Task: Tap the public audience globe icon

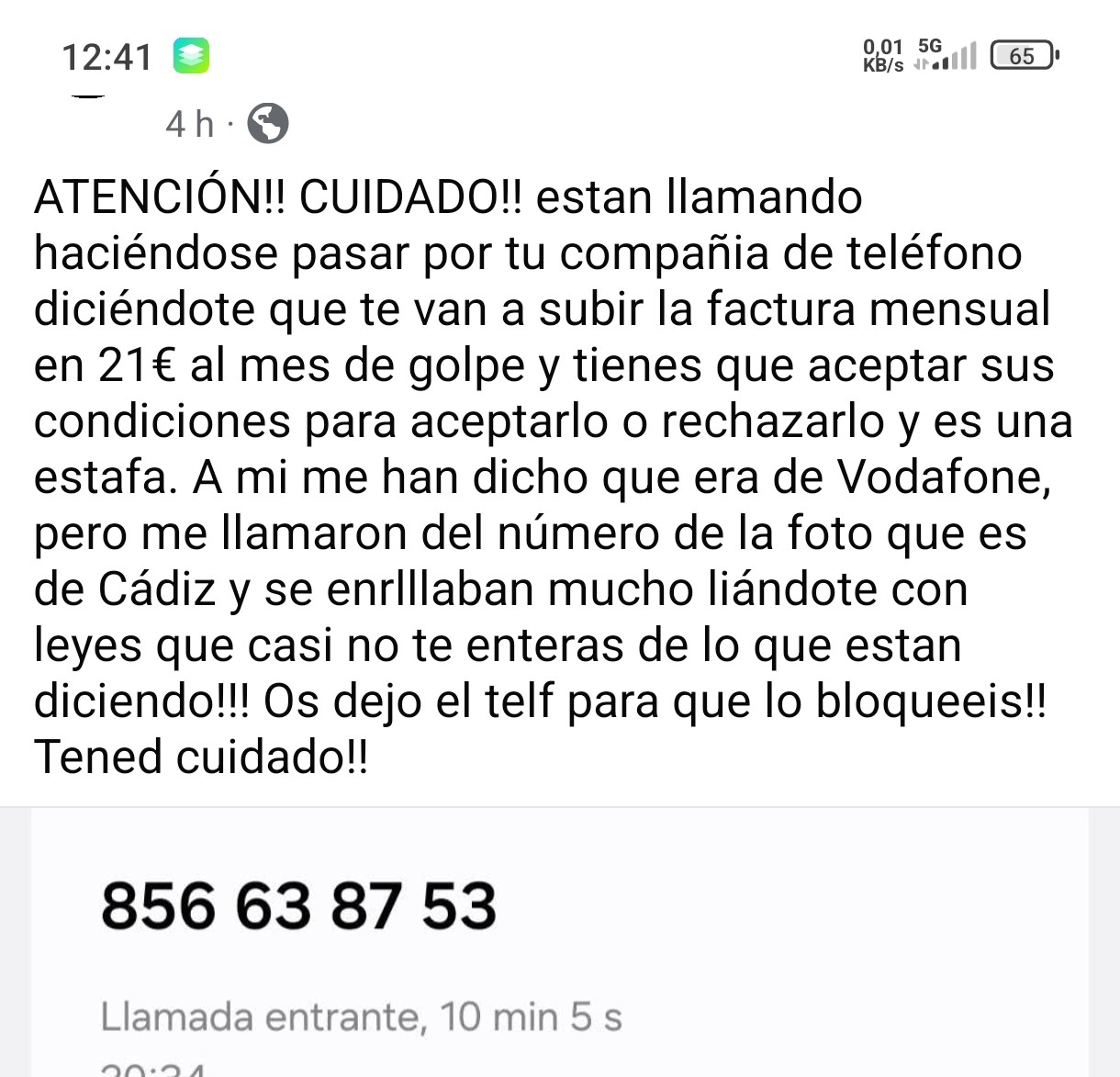Action: click(x=268, y=124)
